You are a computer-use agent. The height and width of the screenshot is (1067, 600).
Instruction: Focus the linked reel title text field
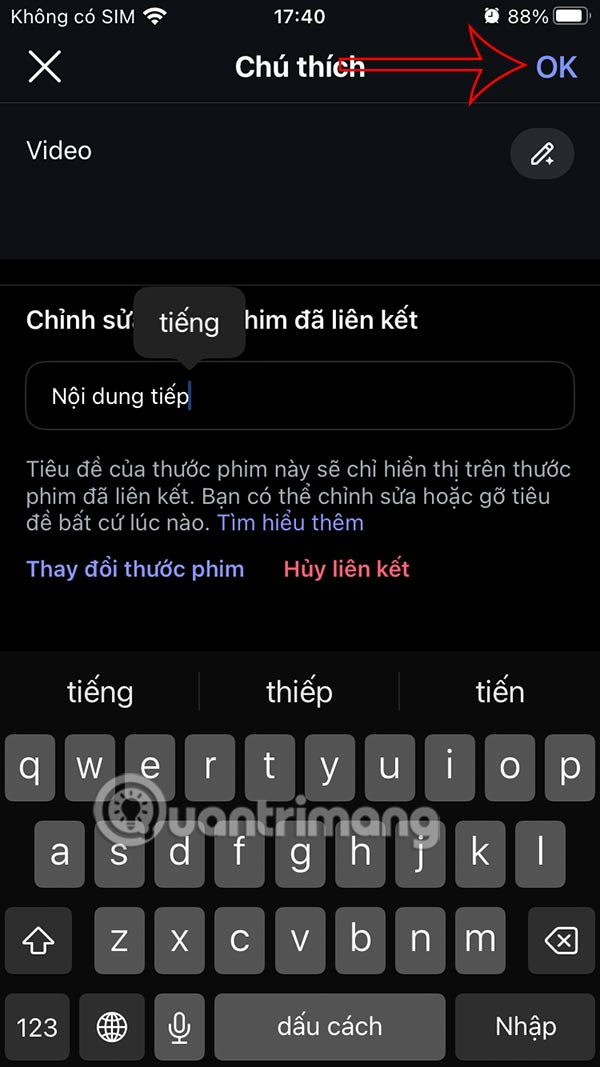click(300, 396)
